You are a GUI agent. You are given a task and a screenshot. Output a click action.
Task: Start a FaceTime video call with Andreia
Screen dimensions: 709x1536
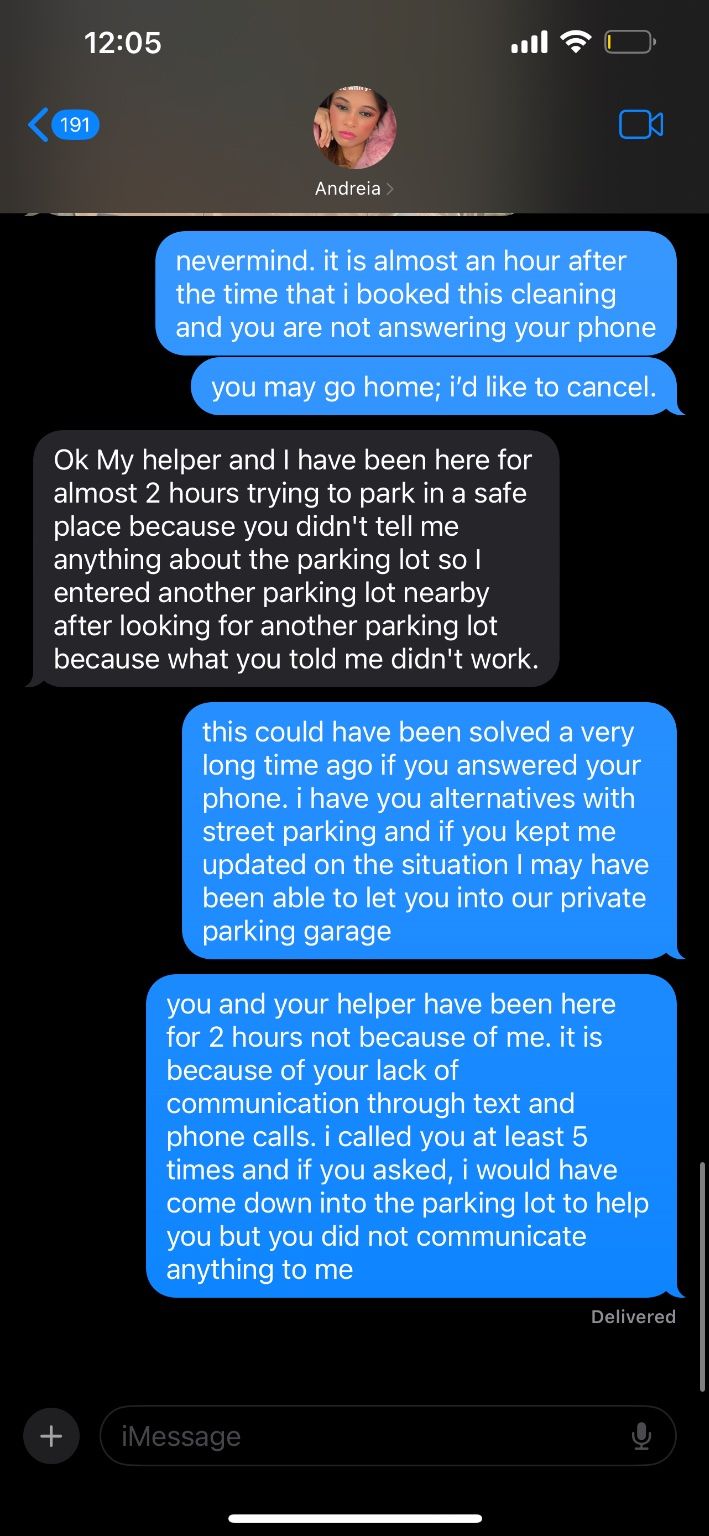(641, 125)
